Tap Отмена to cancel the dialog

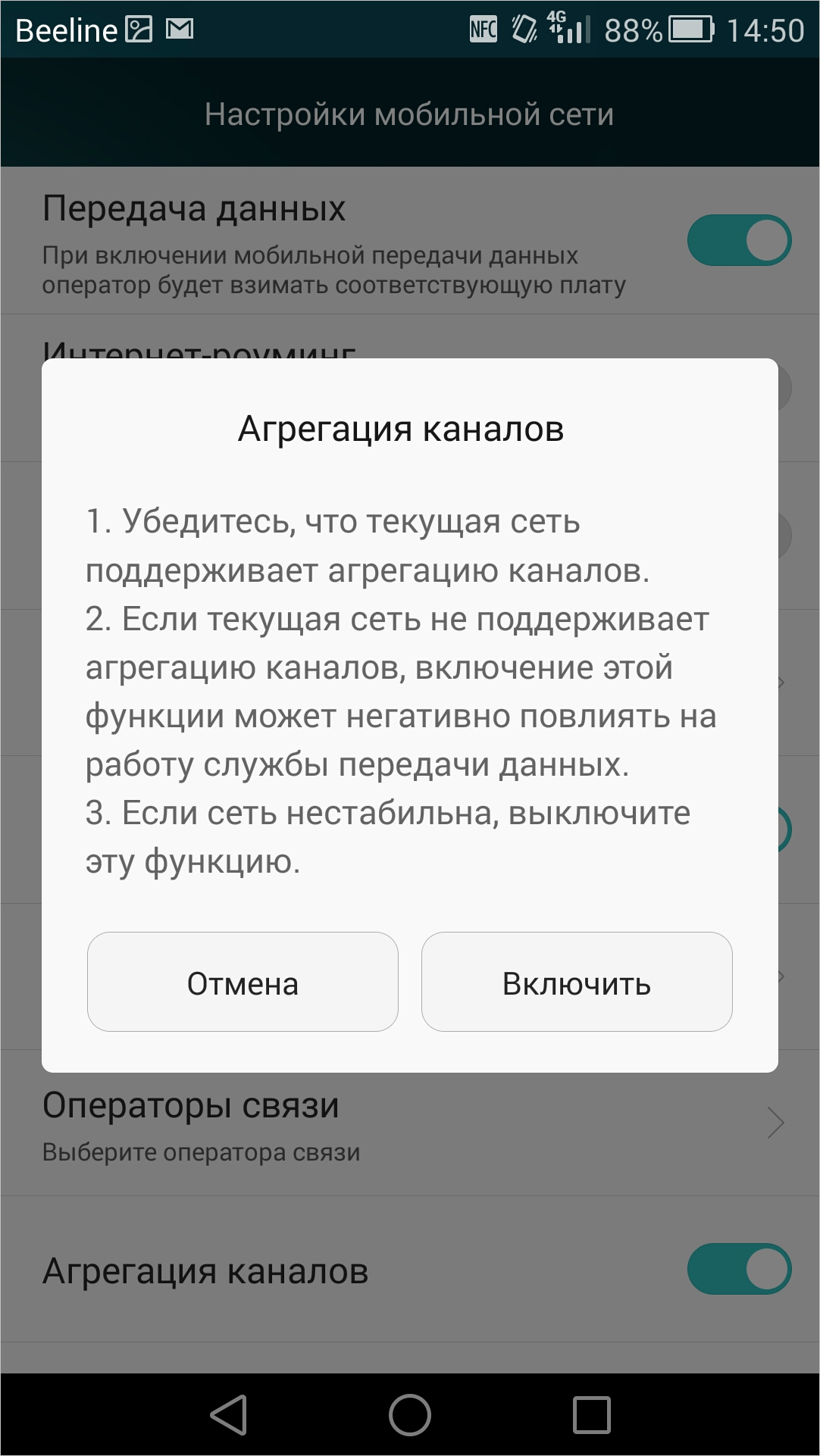[x=243, y=982]
